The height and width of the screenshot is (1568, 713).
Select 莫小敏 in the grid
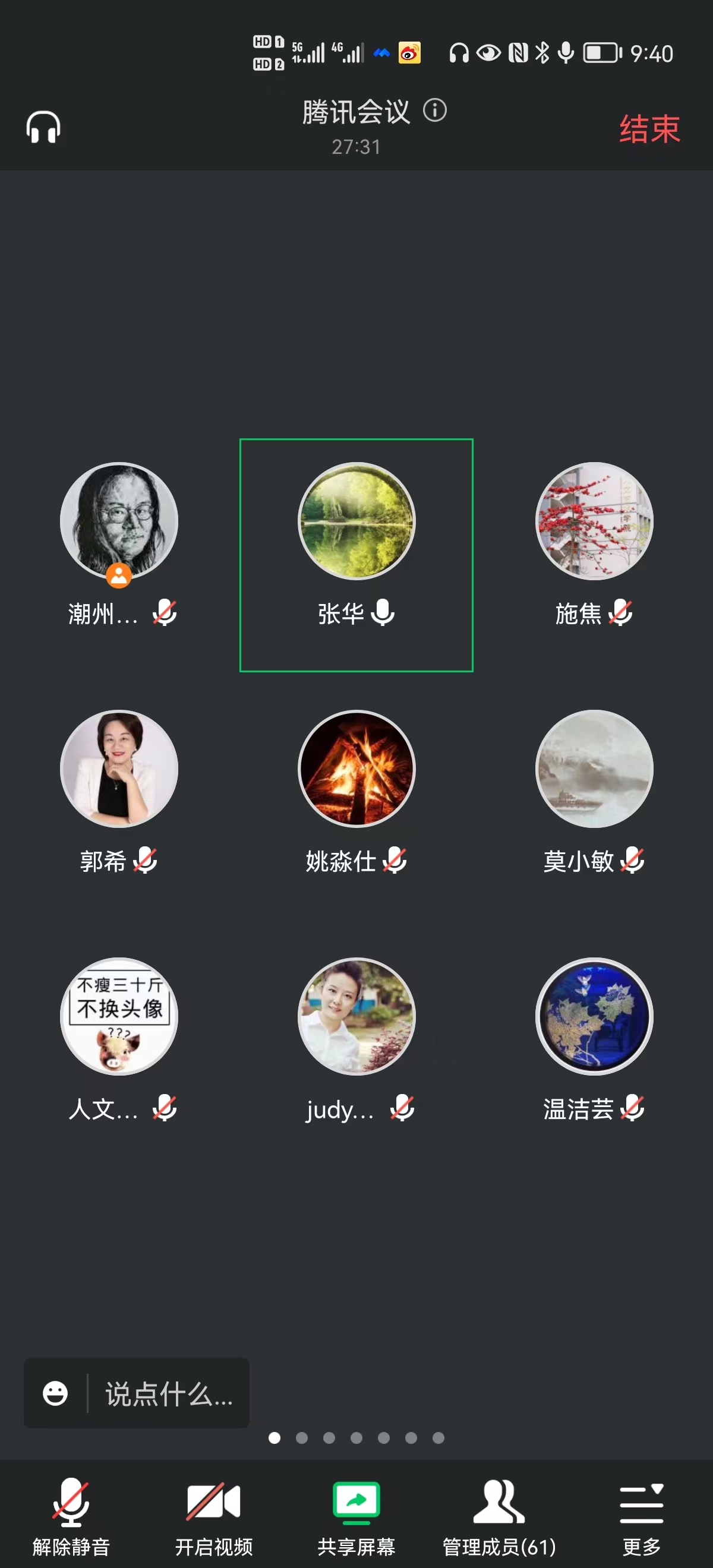coord(594,769)
